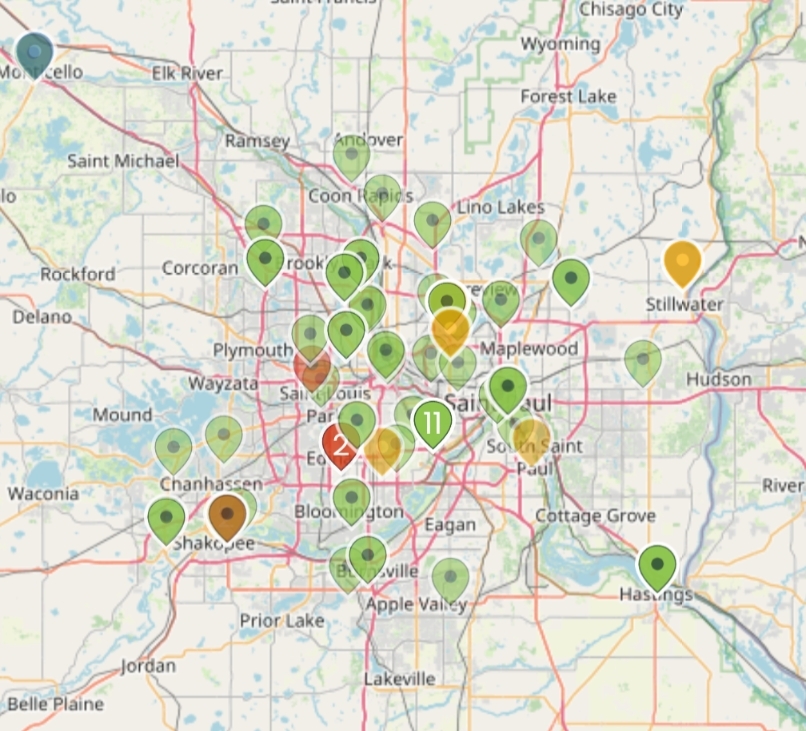This screenshot has width=806, height=731.
Task: Tap the green marker near Andover
Action: pos(351,155)
